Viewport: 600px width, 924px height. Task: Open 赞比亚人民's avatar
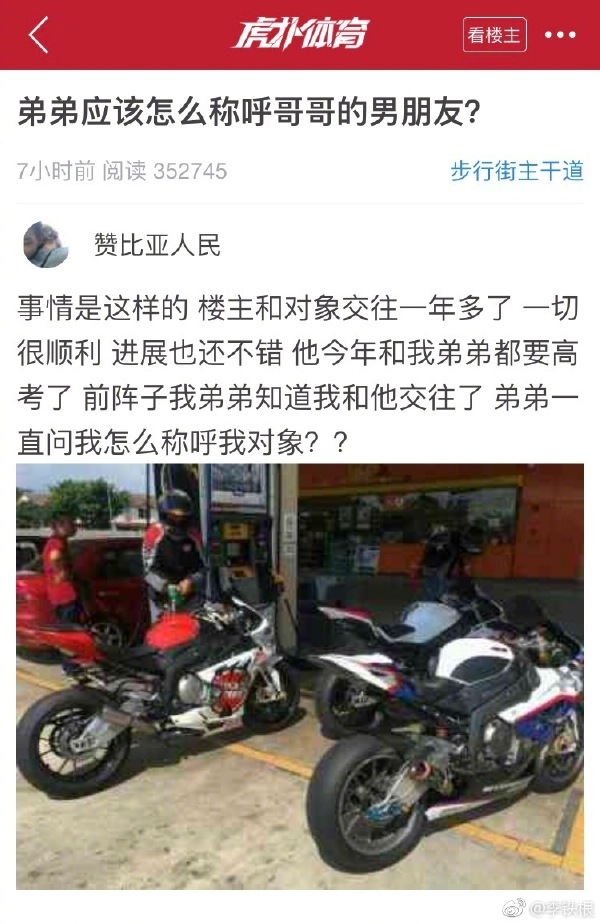click(x=46, y=245)
